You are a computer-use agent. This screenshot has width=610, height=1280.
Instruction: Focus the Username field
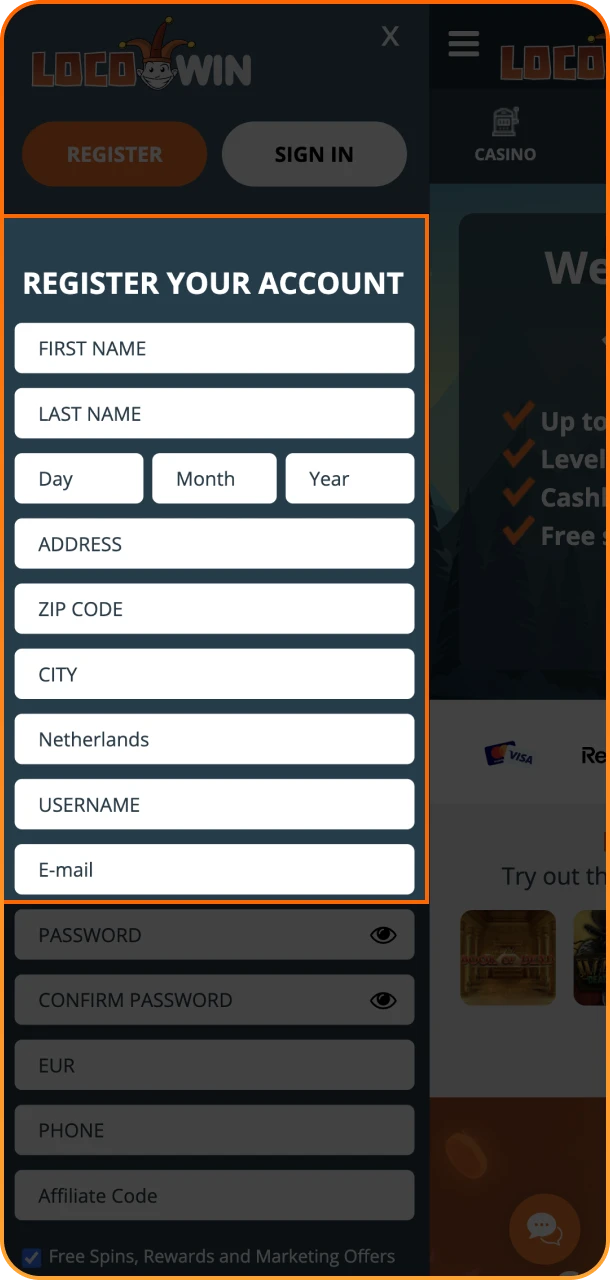[214, 804]
